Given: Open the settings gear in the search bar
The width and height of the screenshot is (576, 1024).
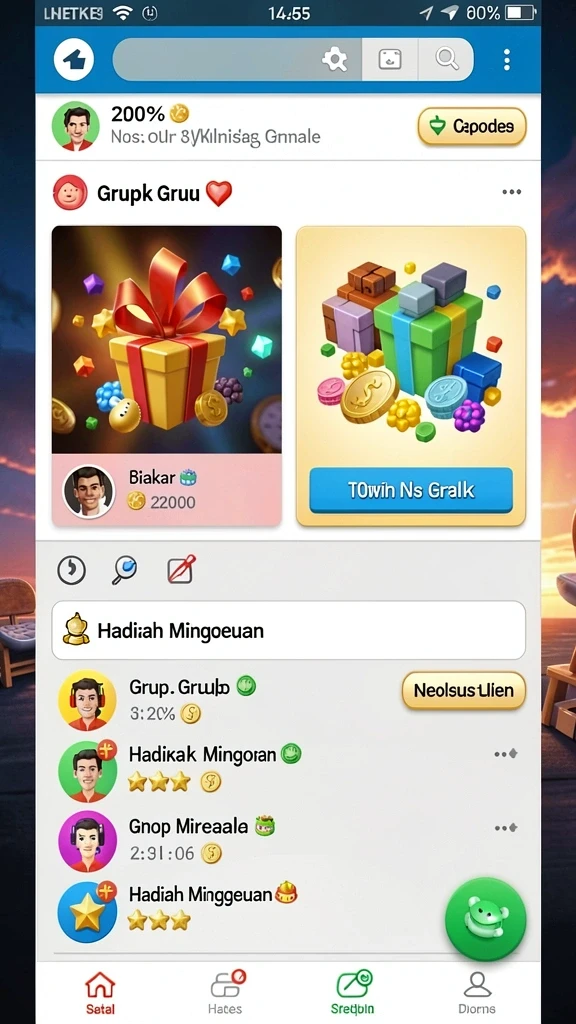Looking at the screenshot, I should [334, 60].
